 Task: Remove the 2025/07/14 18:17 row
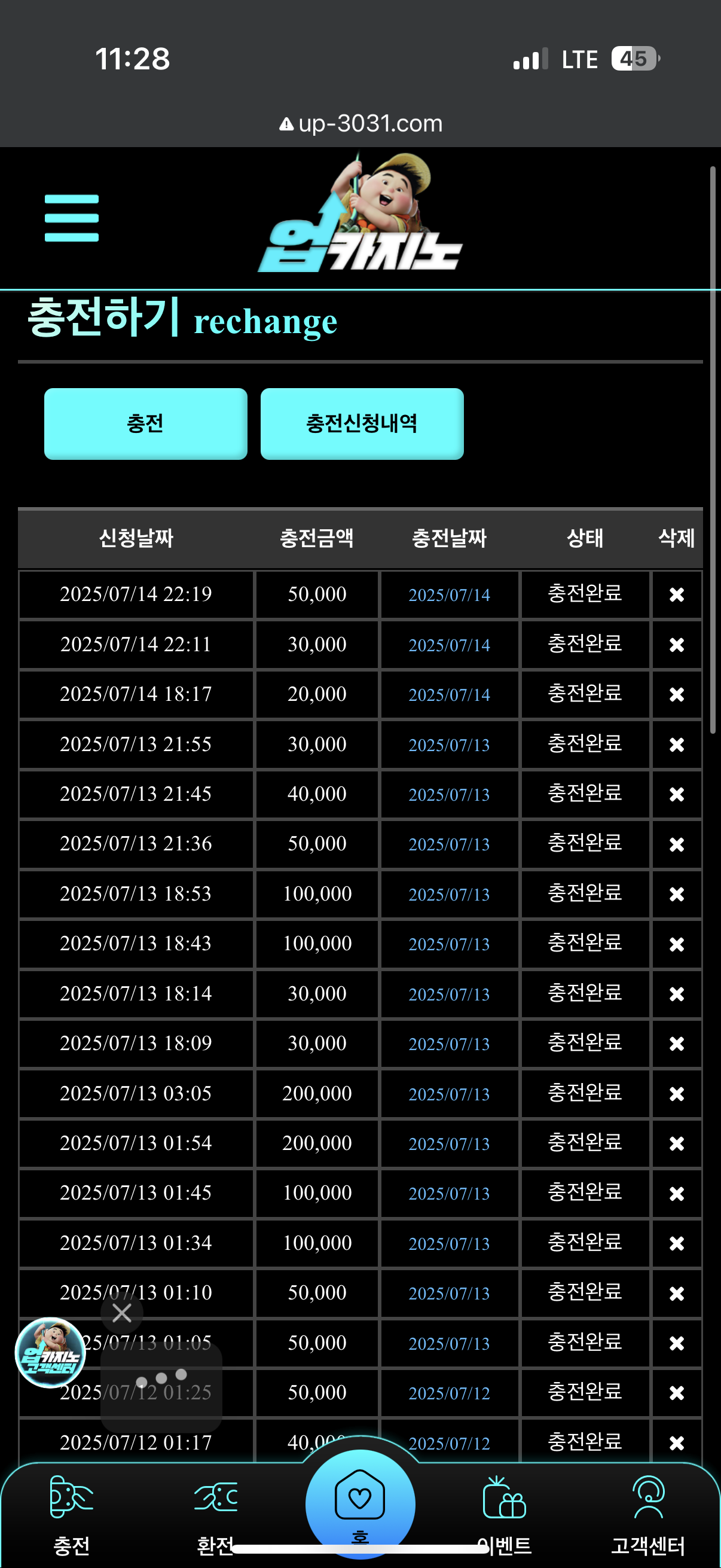(x=676, y=694)
